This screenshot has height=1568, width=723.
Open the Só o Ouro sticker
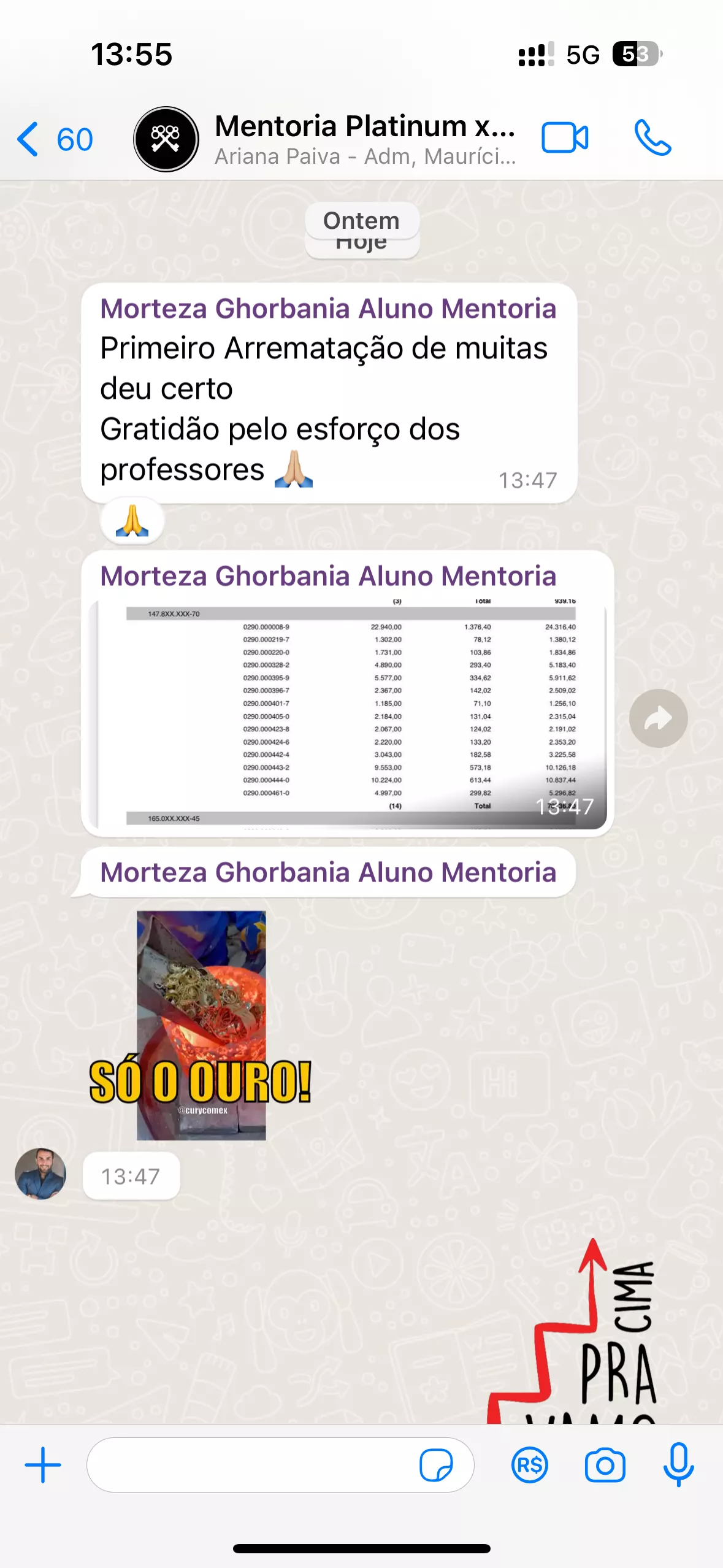(x=201, y=1026)
